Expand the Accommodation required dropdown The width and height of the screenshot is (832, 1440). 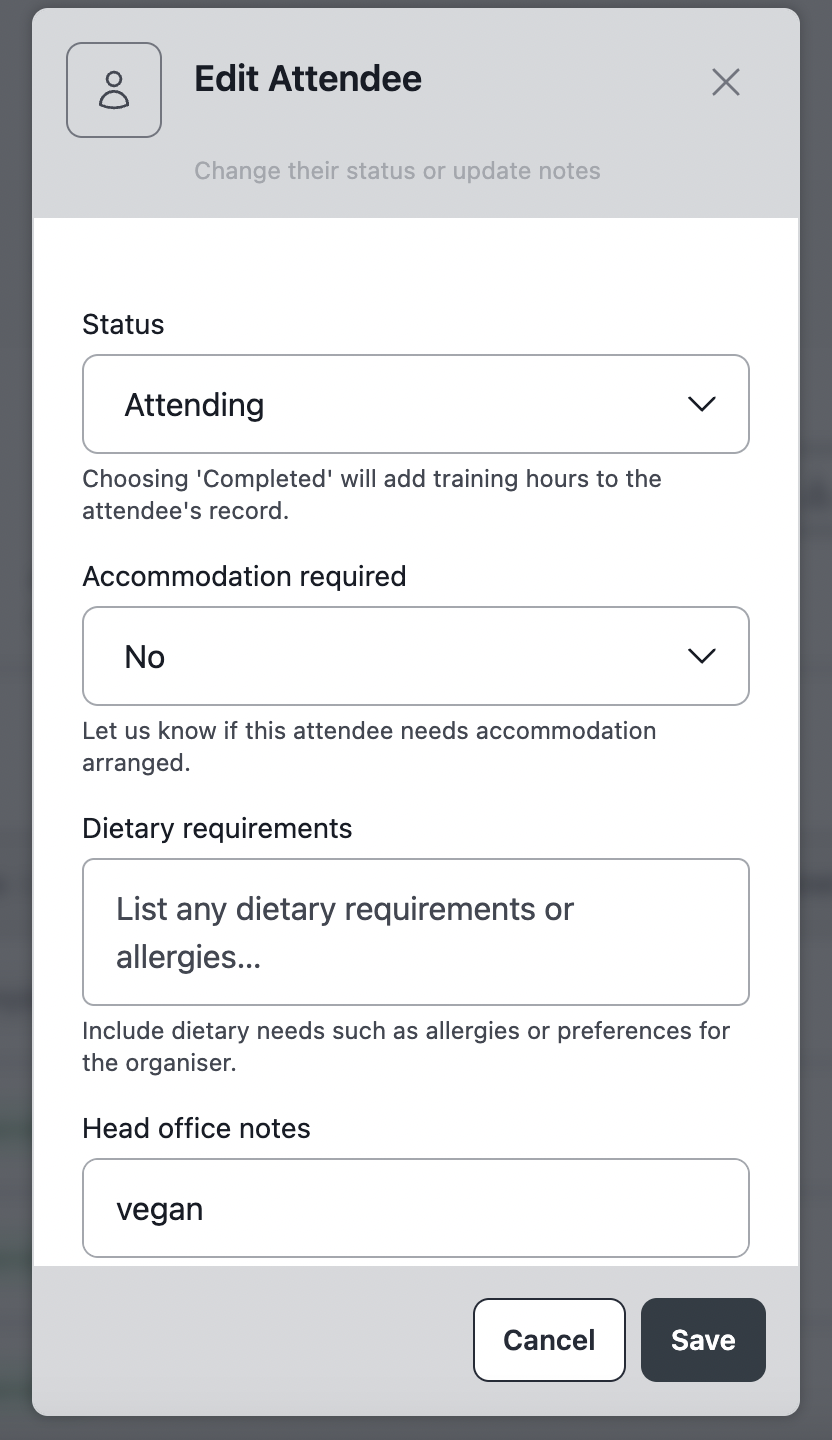[x=416, y=656]
